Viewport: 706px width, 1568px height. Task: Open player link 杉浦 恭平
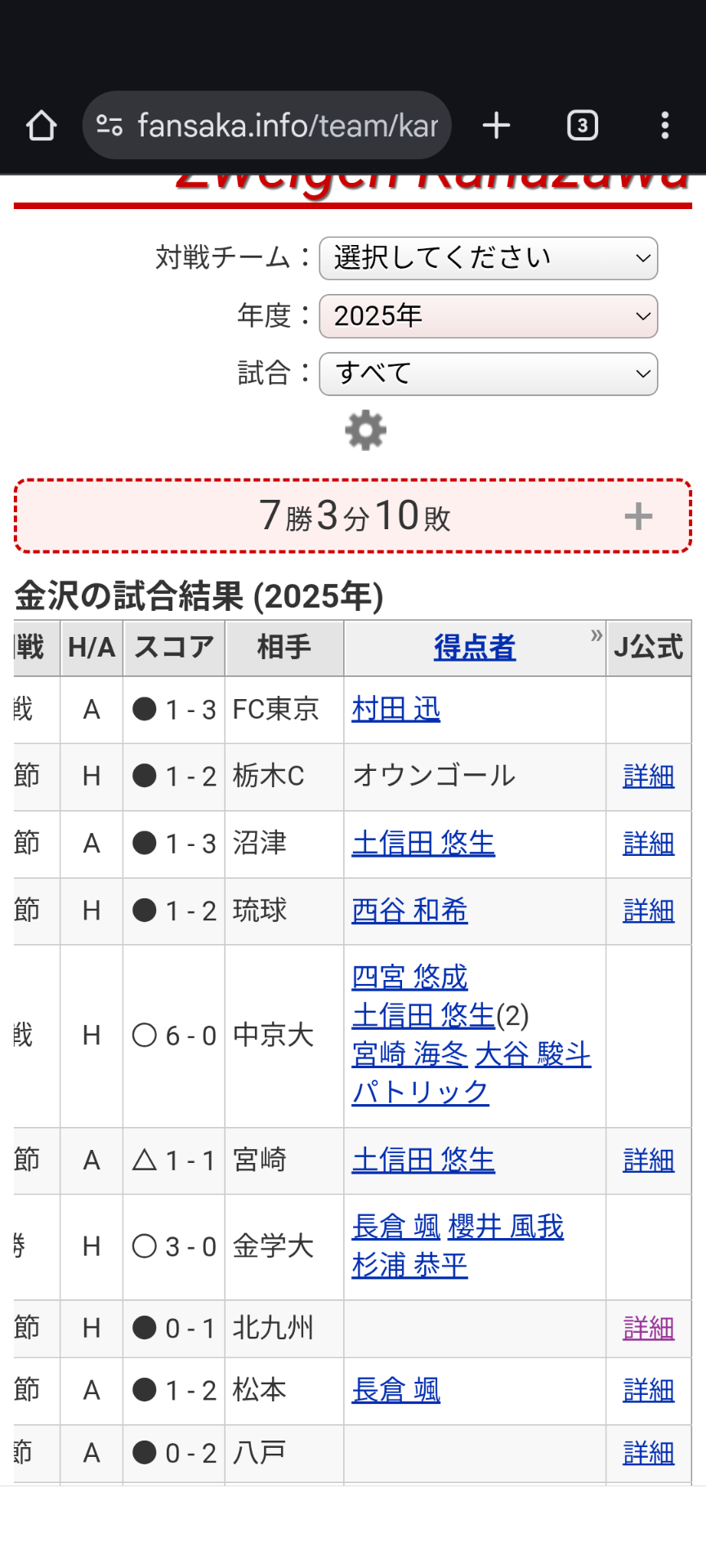click(x=410, y=1266)
